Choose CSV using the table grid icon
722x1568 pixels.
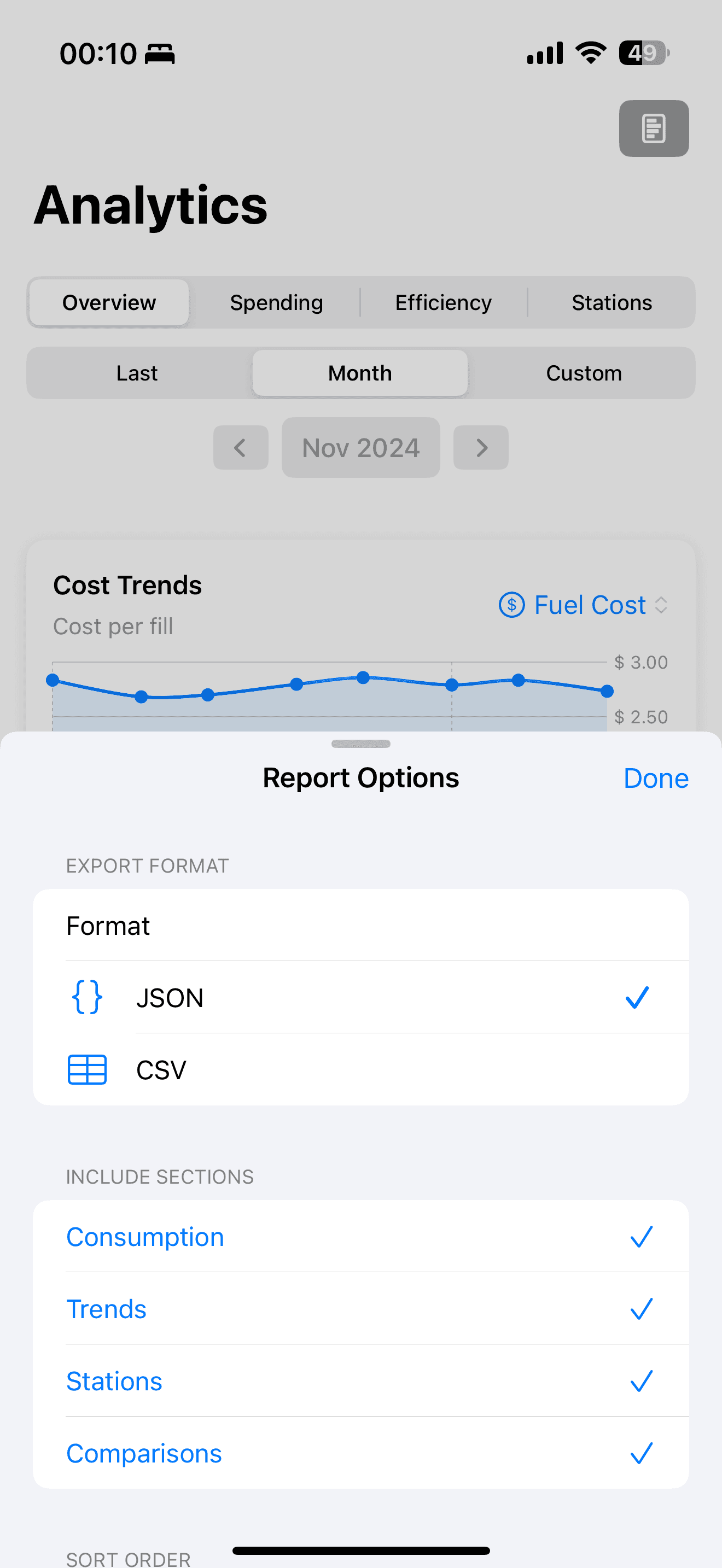coord(87,1069)
